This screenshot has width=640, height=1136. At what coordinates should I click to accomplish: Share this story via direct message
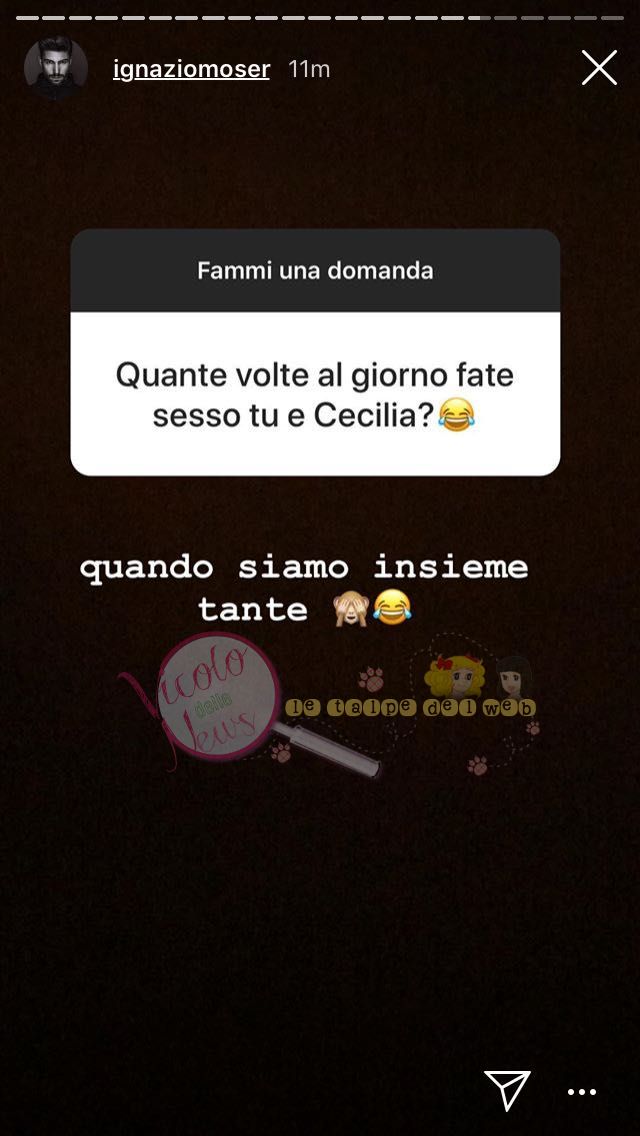click(507, 1089)
